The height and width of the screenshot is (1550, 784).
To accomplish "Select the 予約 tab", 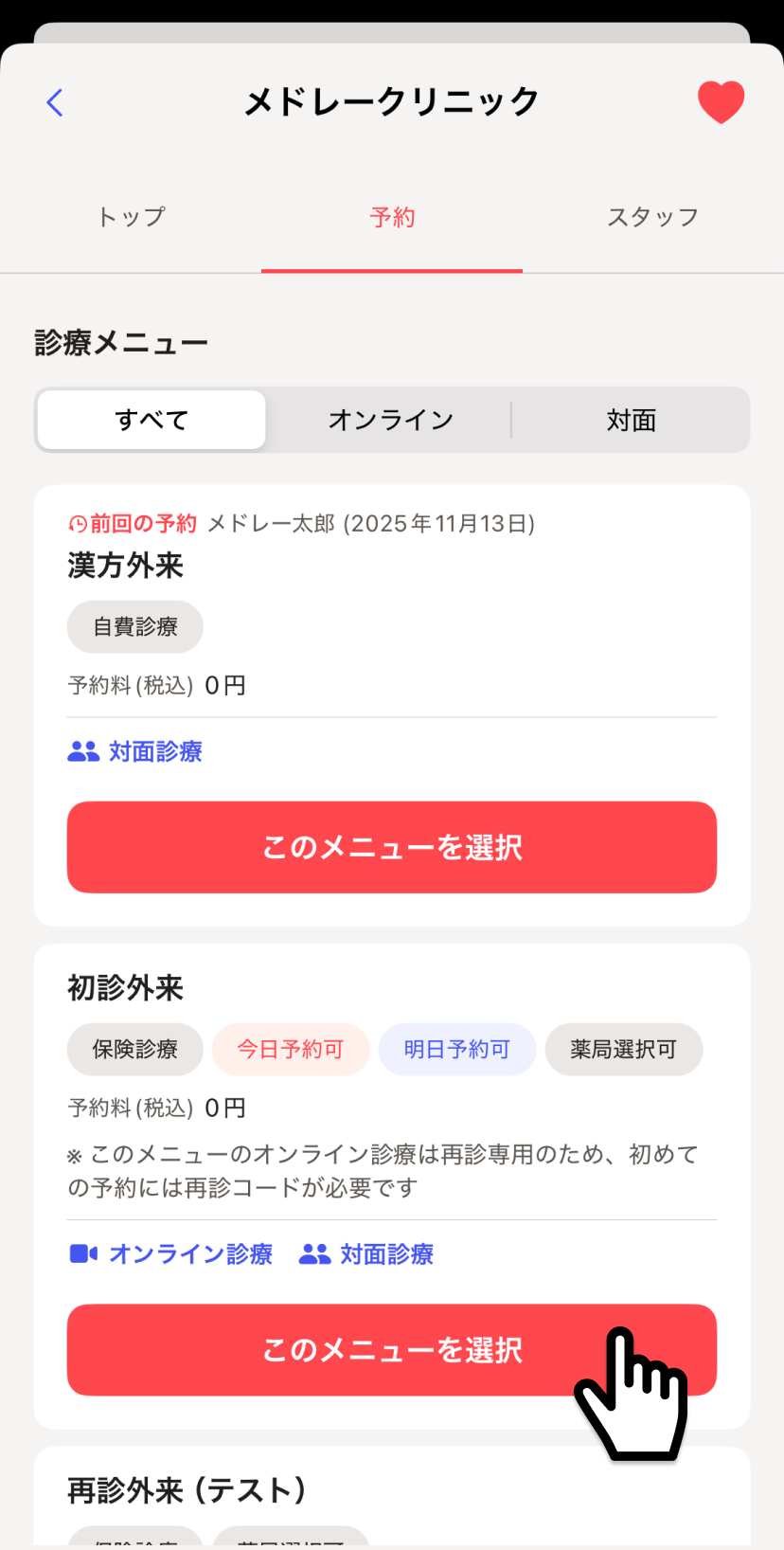I will tap(392, 218).
